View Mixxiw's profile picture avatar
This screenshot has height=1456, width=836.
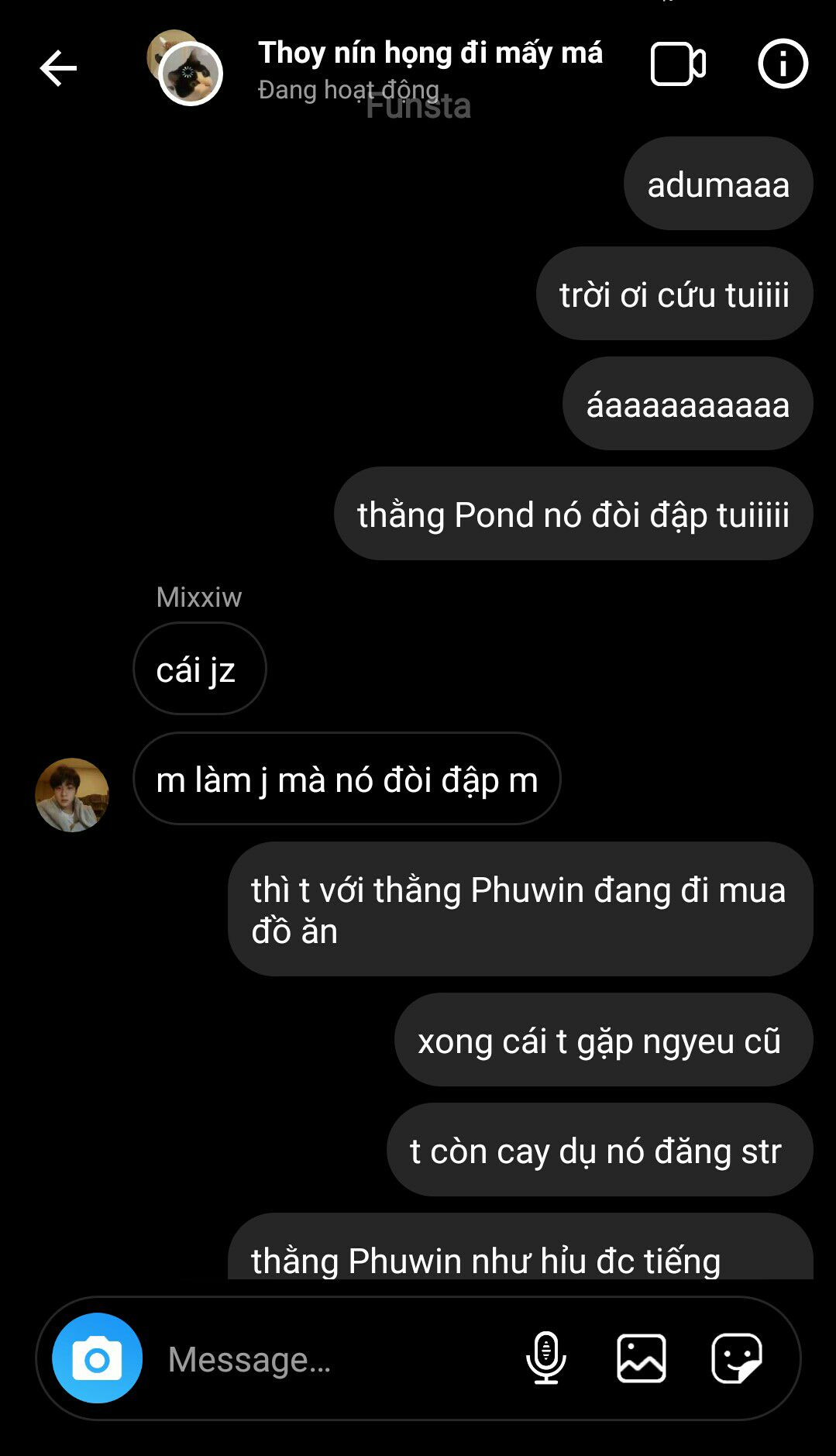(72, 795)
